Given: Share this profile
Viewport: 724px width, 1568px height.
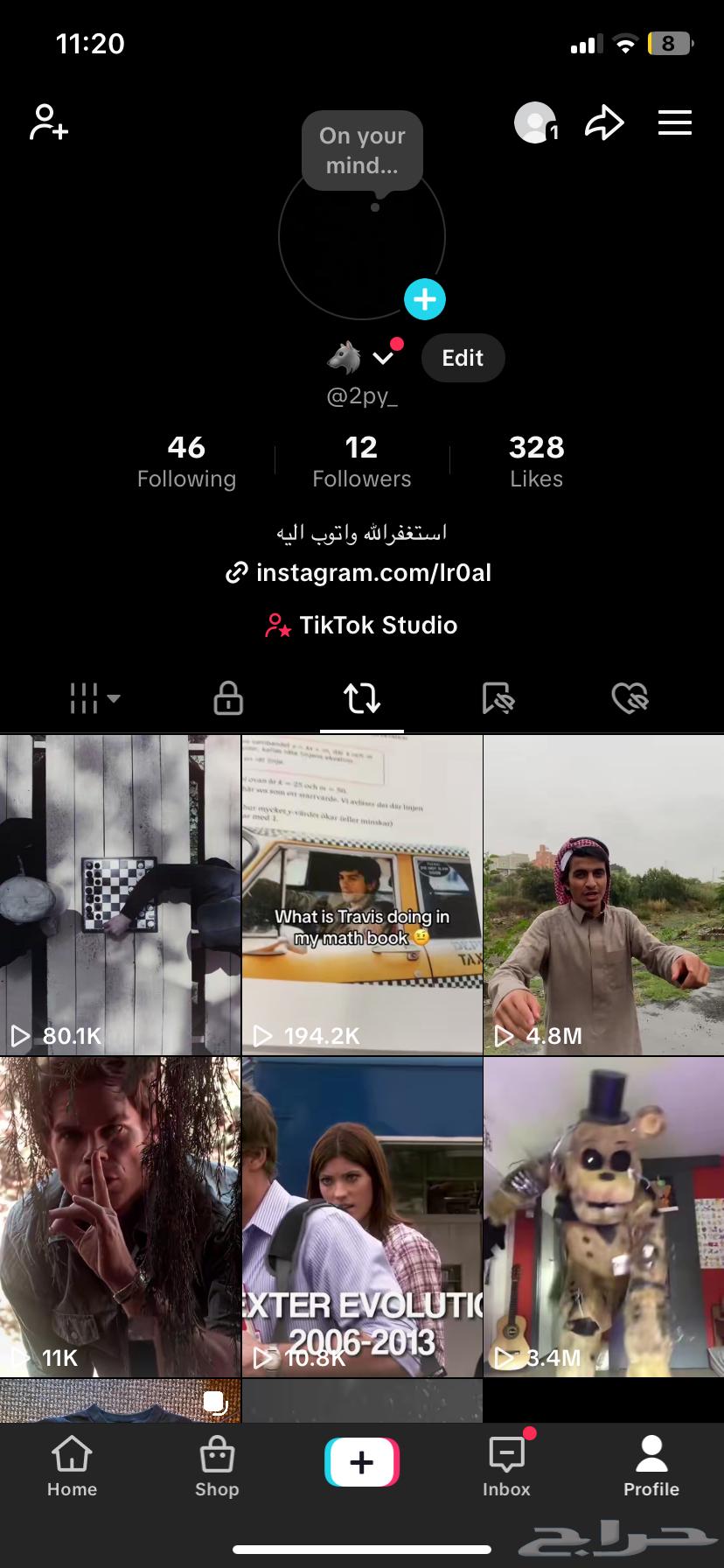Looking at the screenshot, I should coord(604,122).
